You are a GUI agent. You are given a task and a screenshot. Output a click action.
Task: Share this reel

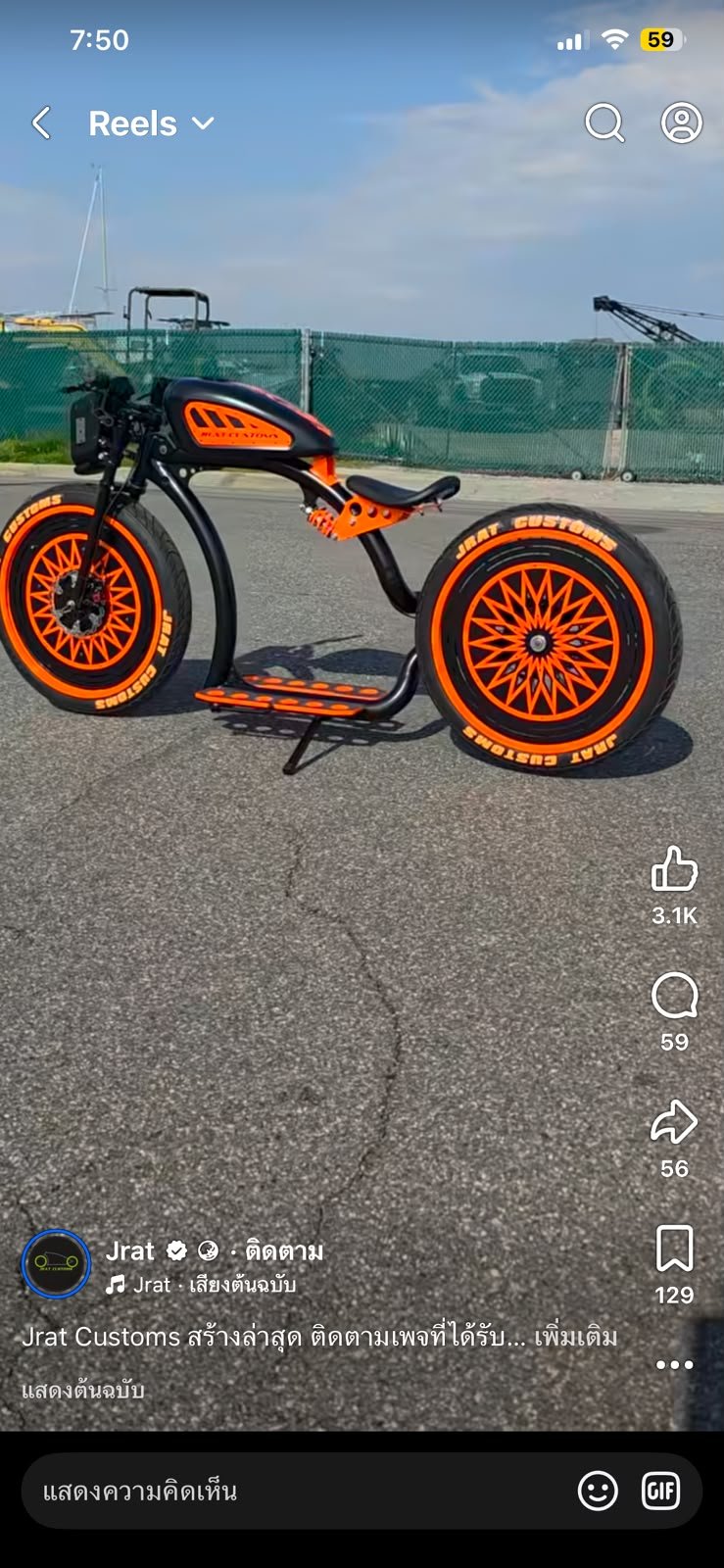pos(674,1122)
